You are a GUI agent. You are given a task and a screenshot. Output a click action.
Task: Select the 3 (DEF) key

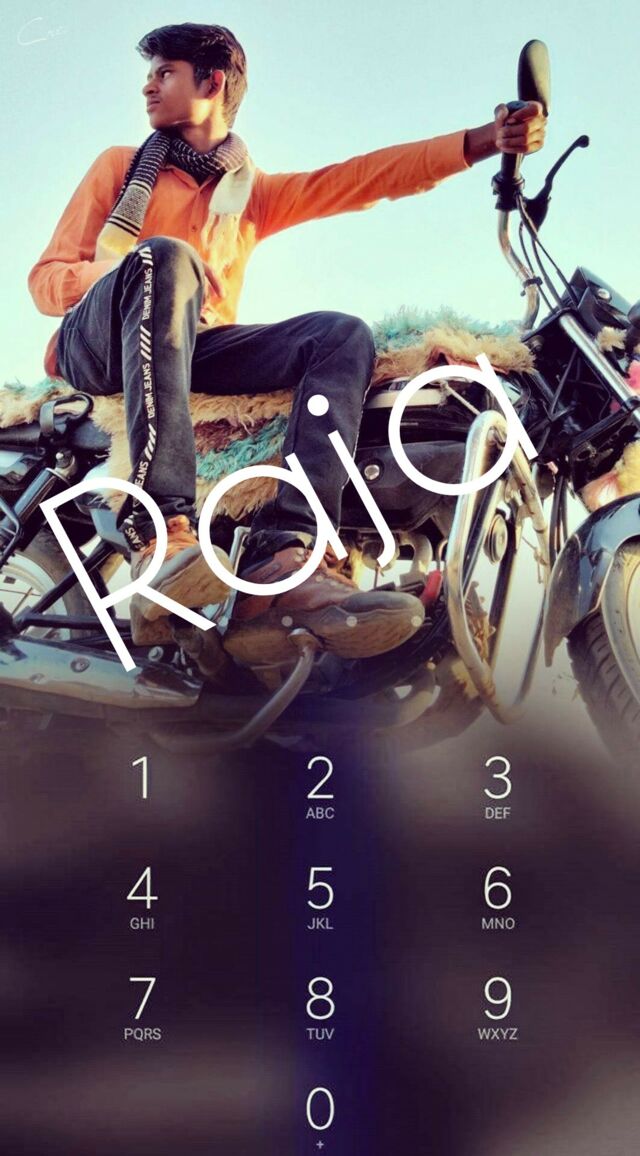point(497,787)
